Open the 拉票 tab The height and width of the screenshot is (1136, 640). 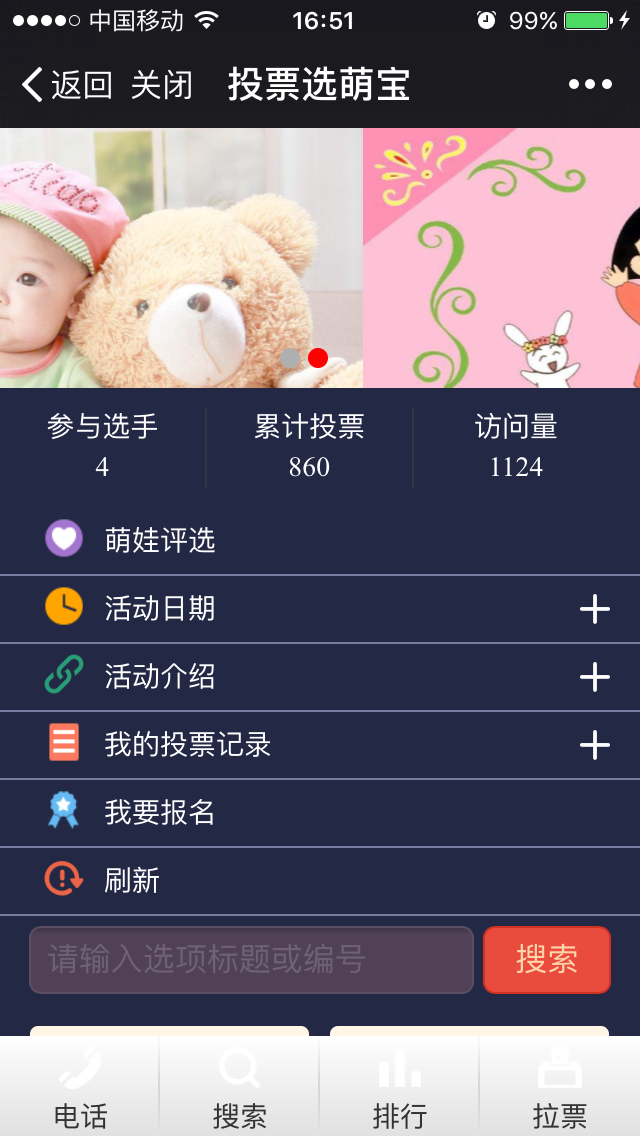pos(560,1088)
